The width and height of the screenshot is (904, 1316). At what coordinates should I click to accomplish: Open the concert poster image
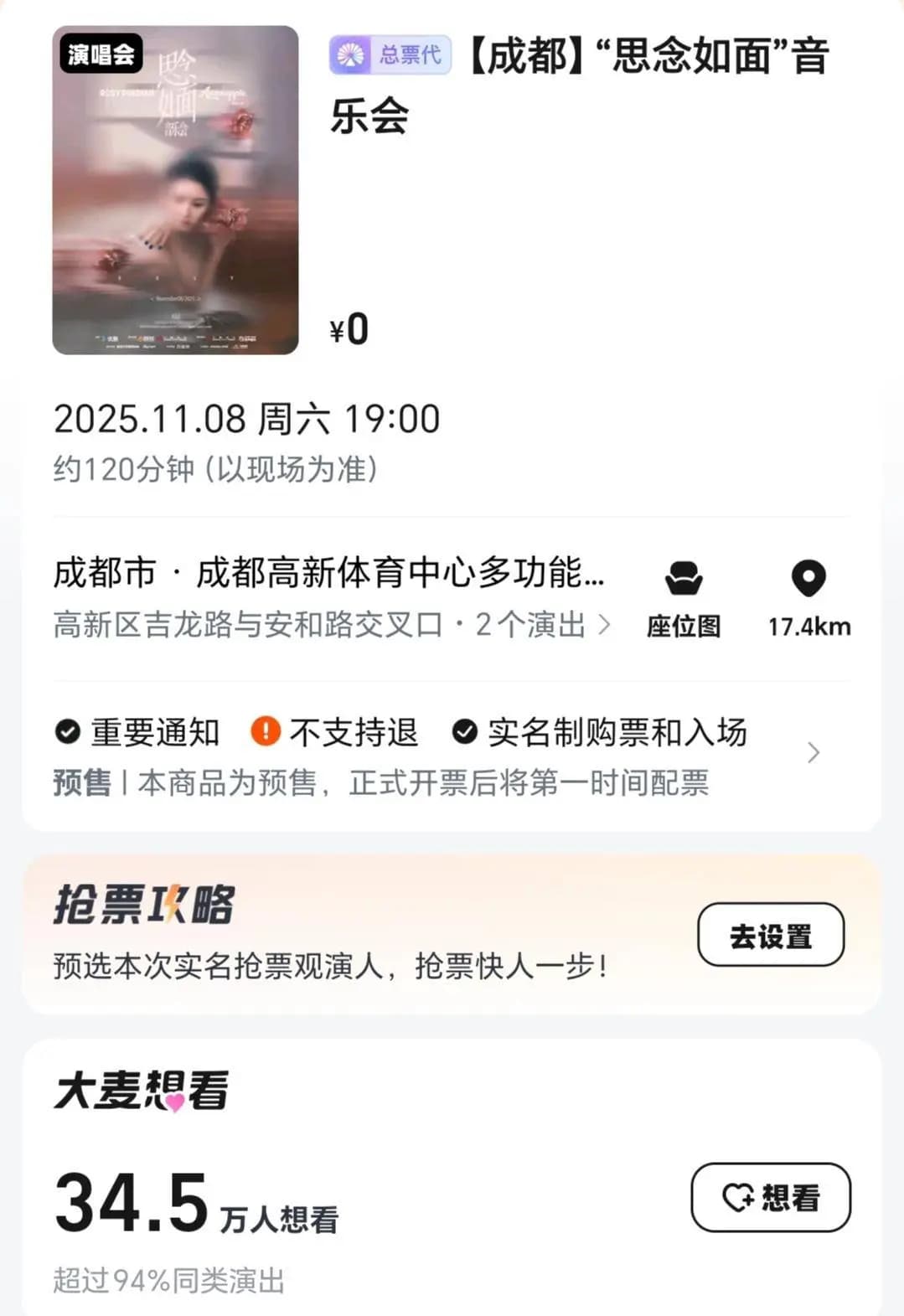click(175, 190)
